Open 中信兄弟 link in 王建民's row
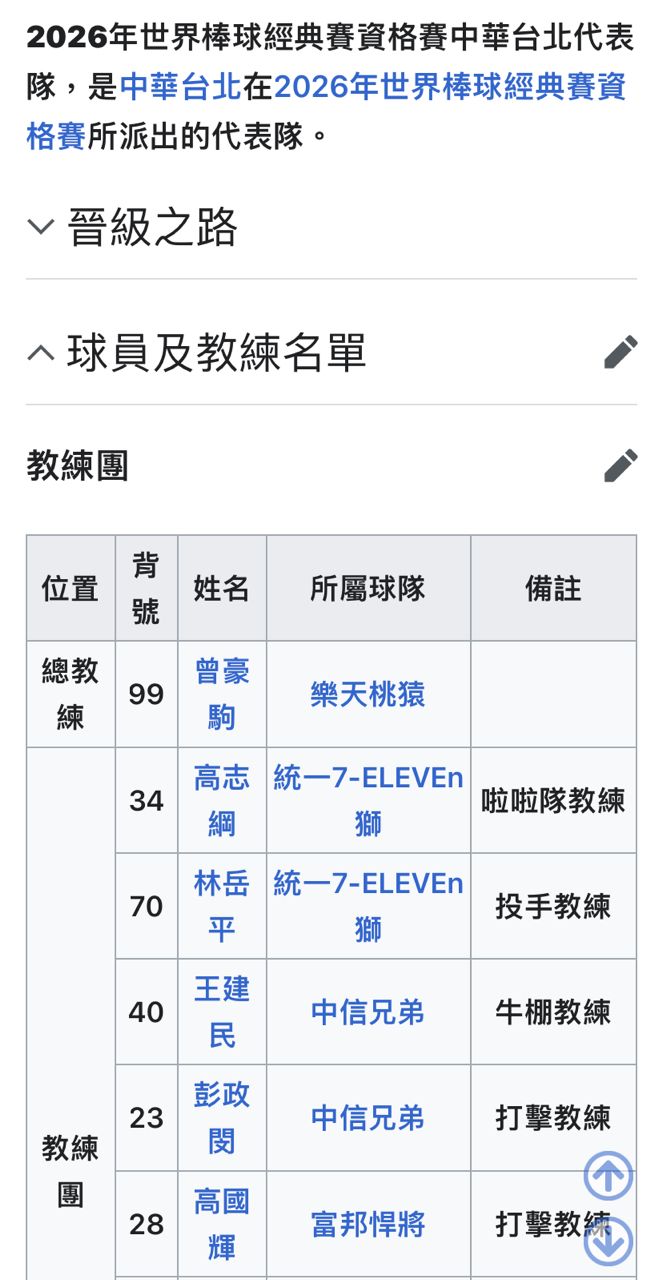 point(367,1012)
